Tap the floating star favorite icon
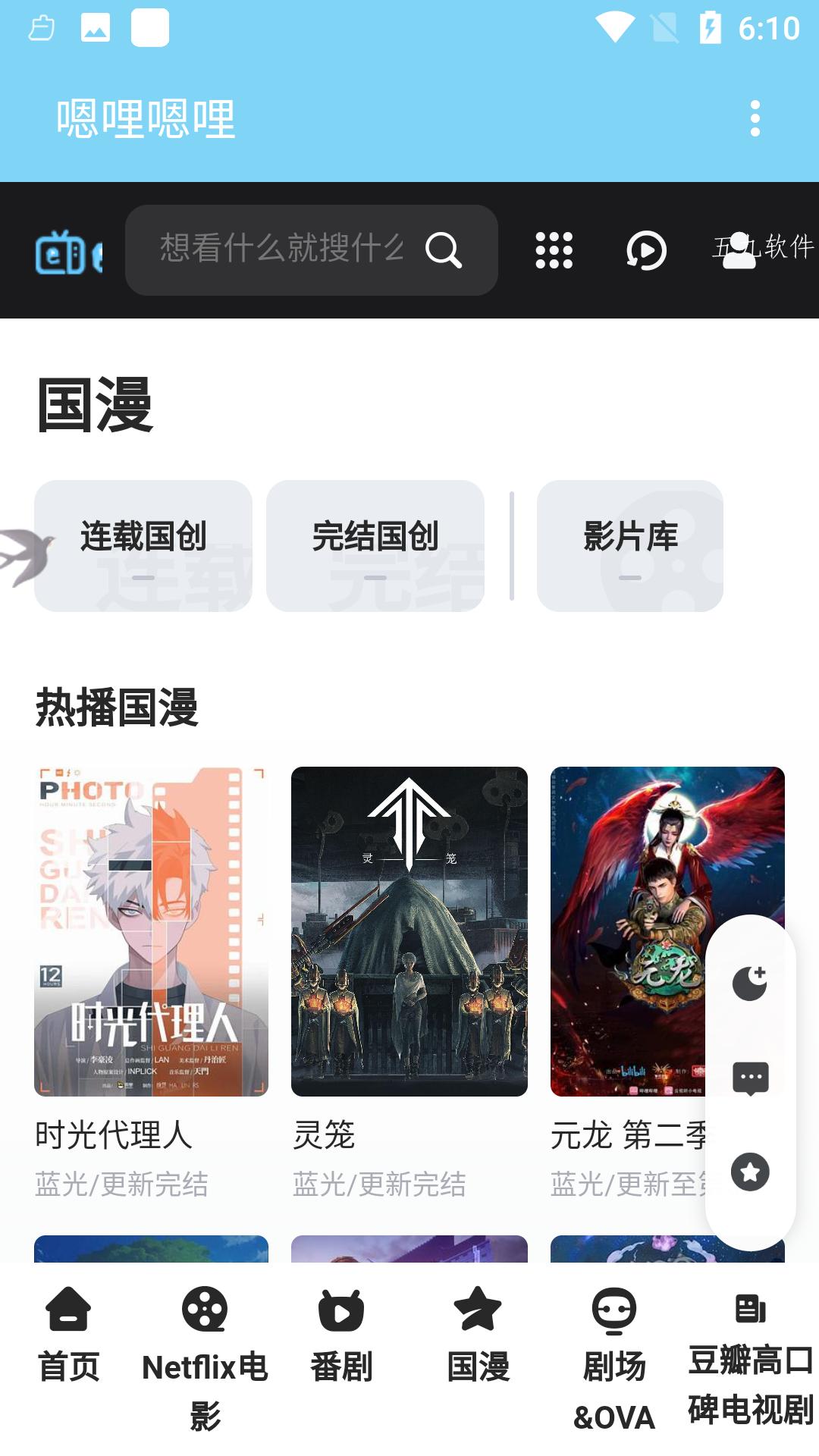 click(750, 1172)
